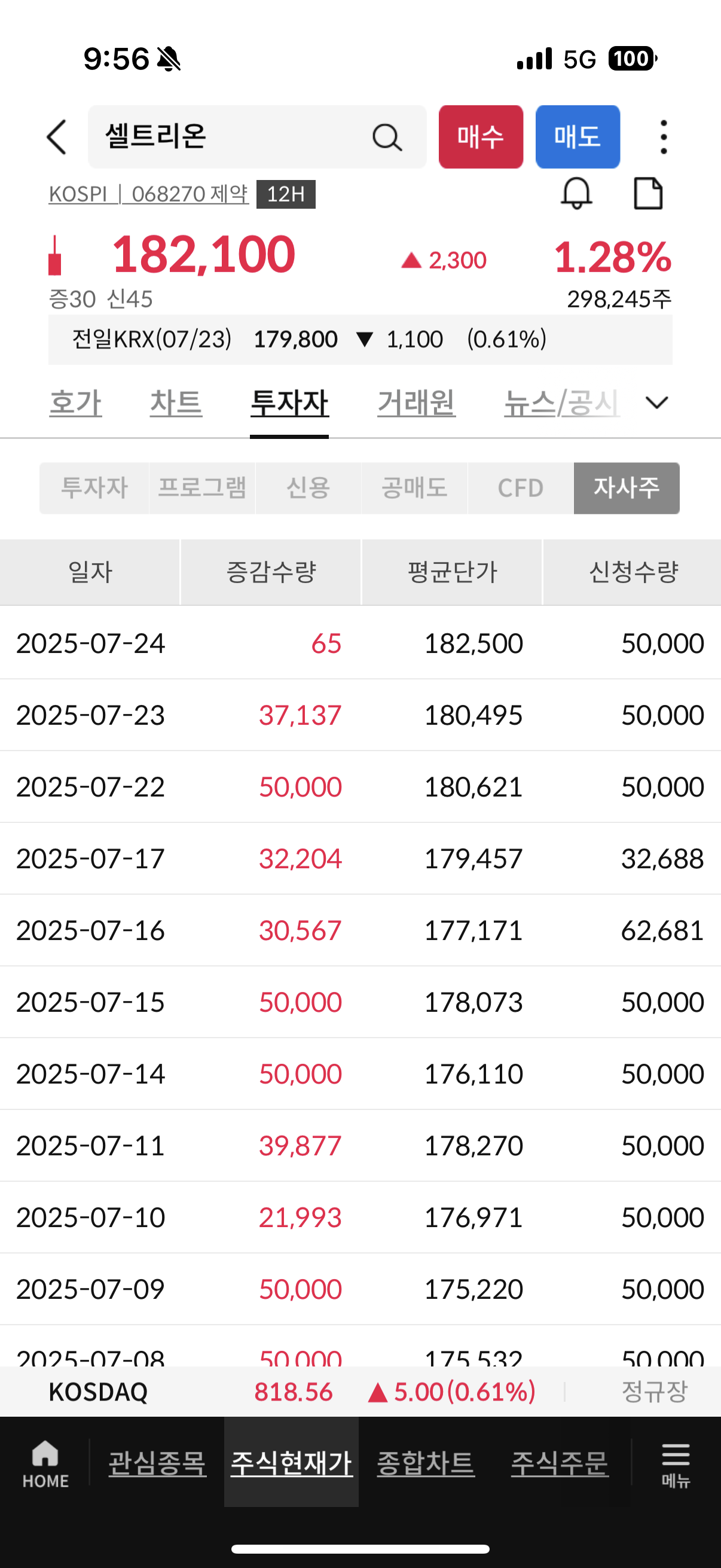Expand the tab list chevron
This screenshot has height=1568, width=721.
656,403
